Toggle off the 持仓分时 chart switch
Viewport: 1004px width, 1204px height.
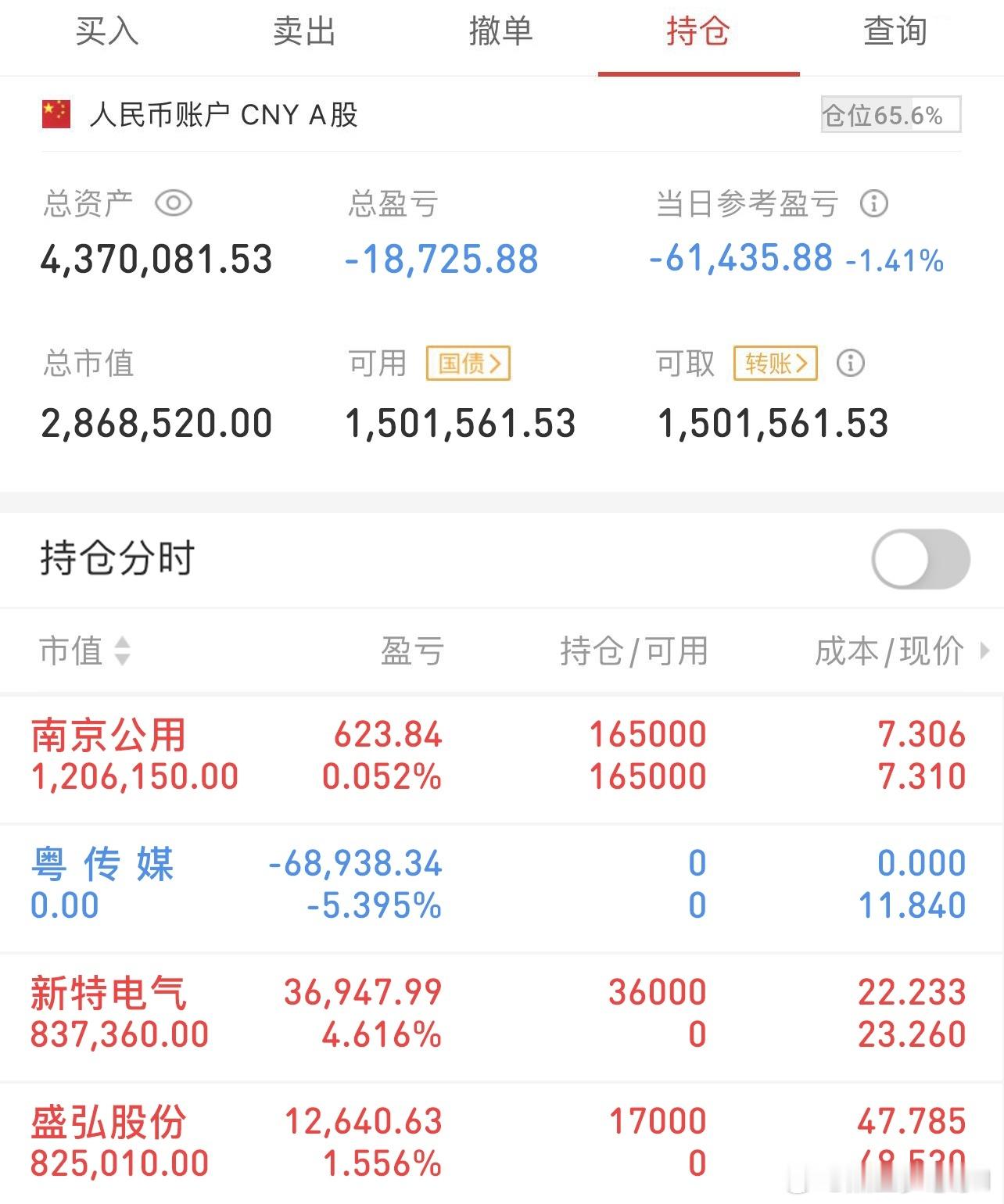[920, 560]
